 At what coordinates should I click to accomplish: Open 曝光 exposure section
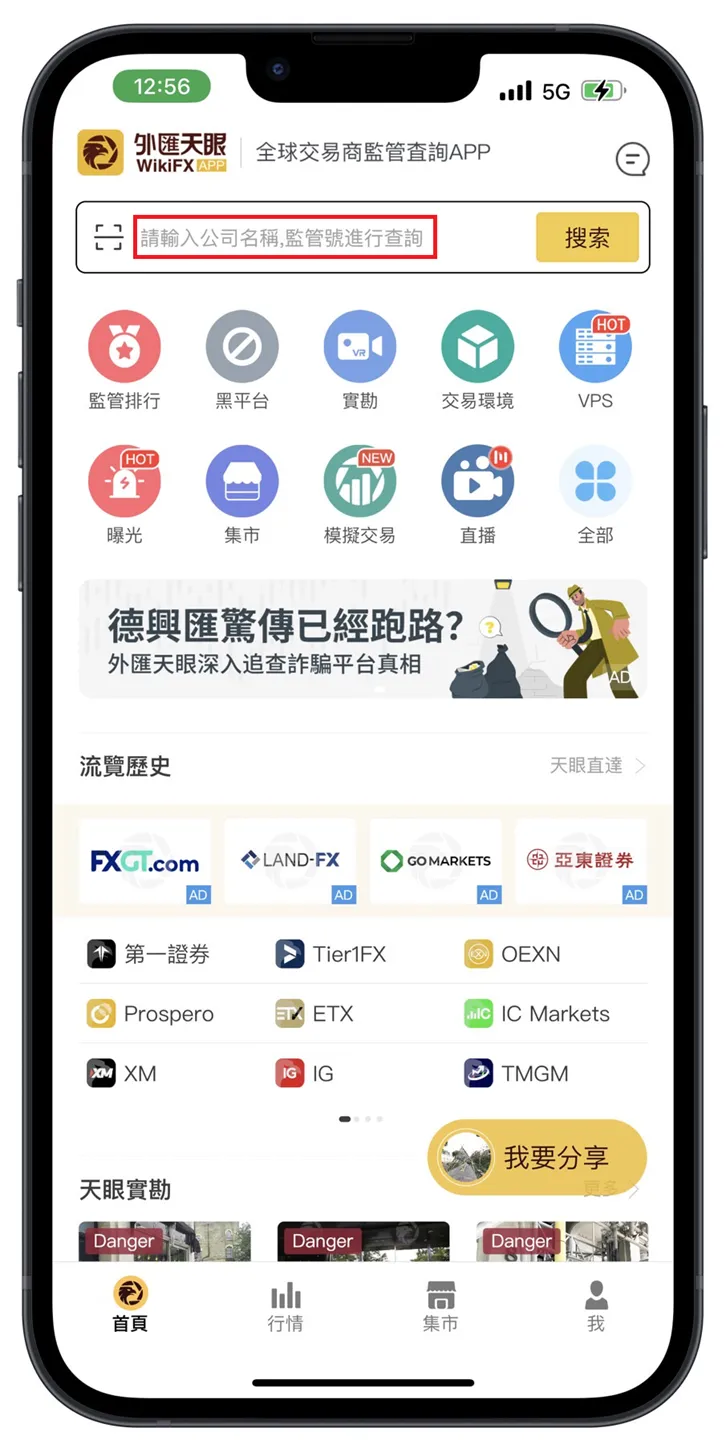coord(124,496)
